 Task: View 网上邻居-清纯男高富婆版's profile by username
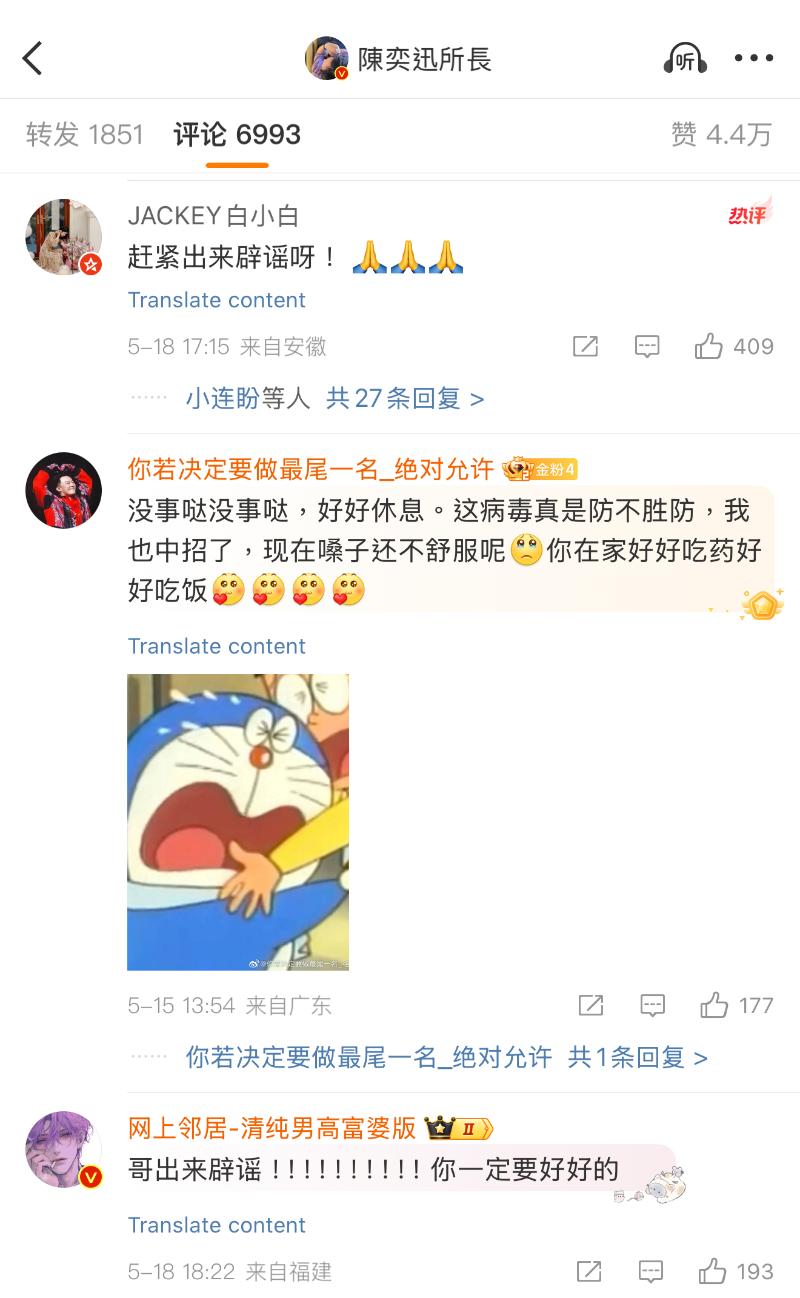click(x=272, y=1128)
